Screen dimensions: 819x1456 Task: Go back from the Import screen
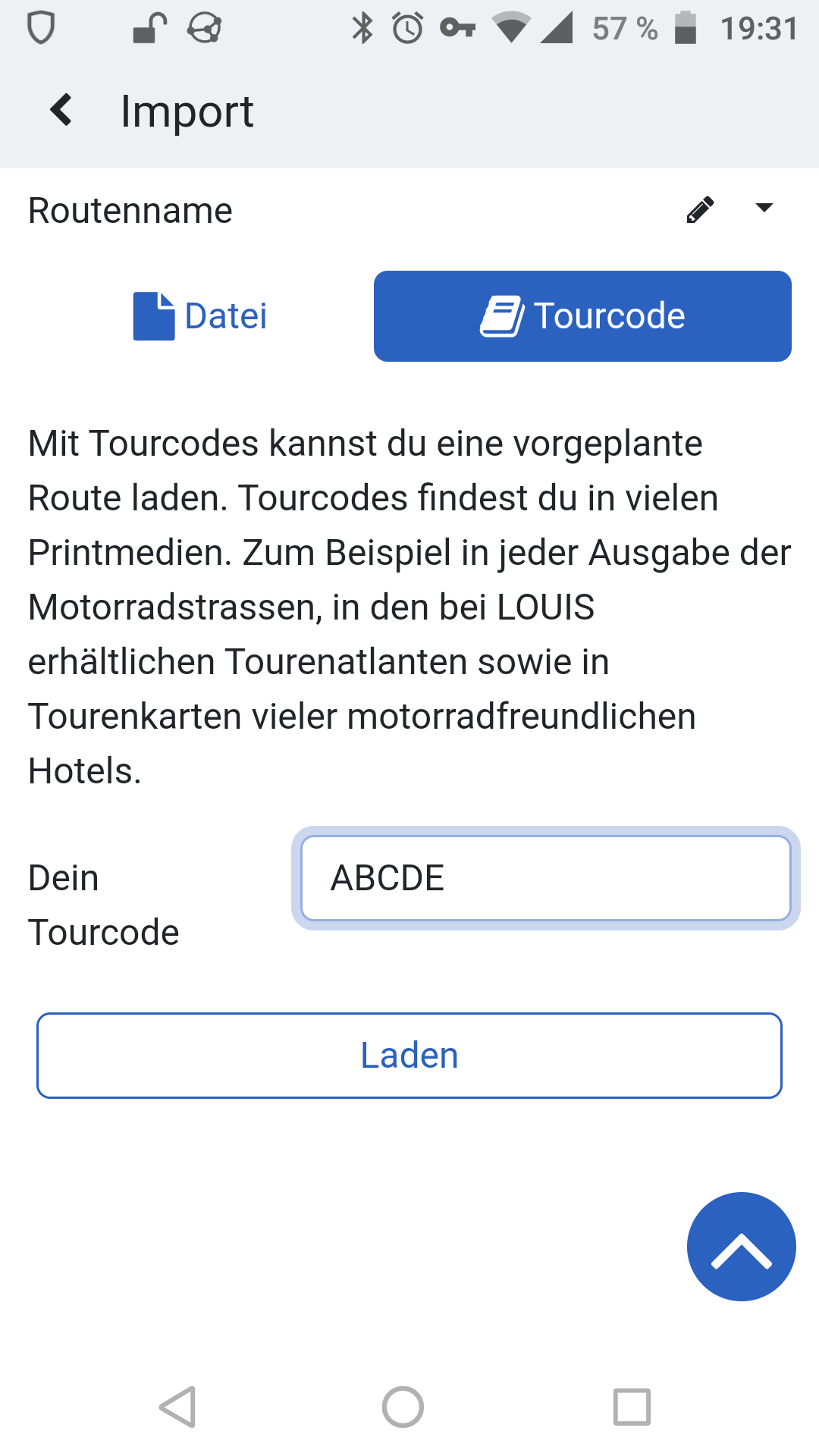(61, 110)
